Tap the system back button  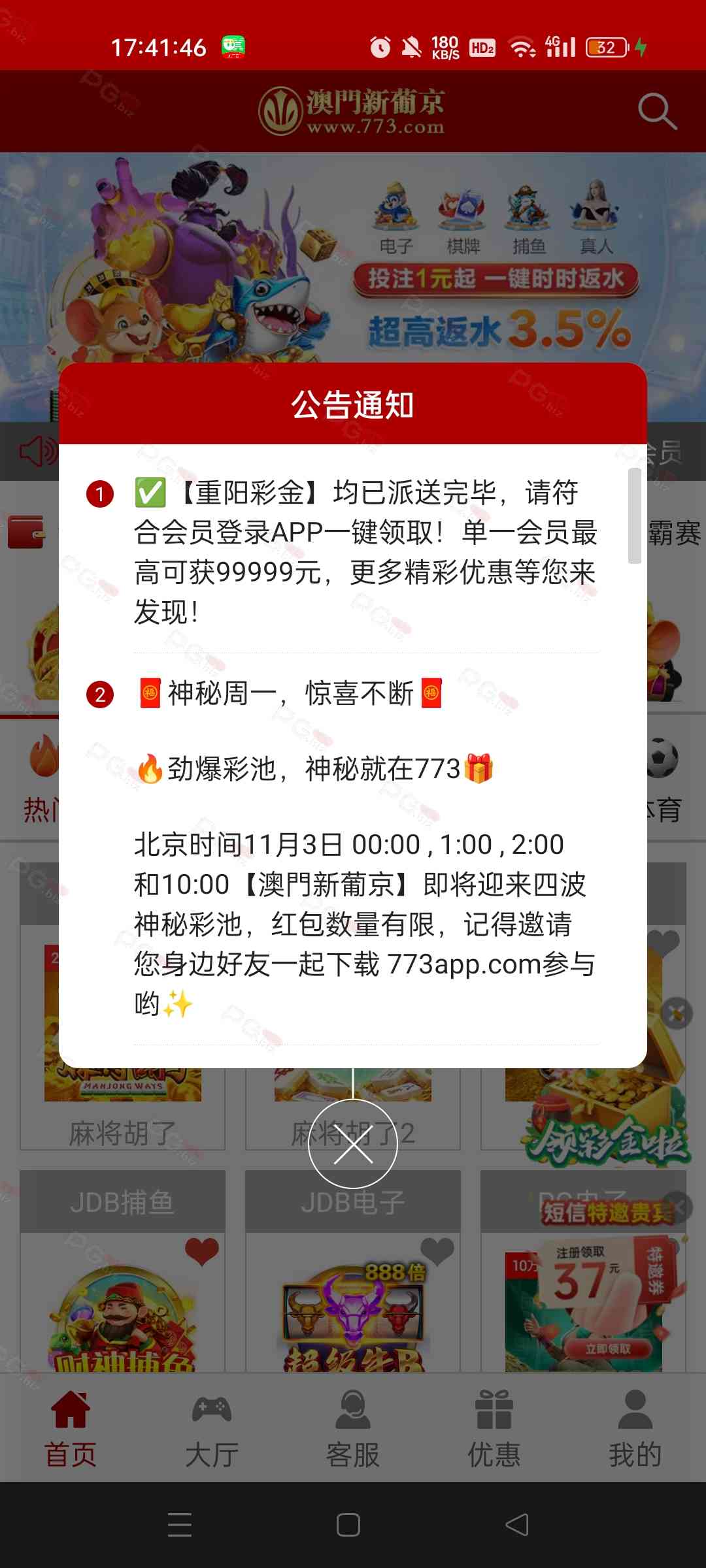coord(517,1525)
